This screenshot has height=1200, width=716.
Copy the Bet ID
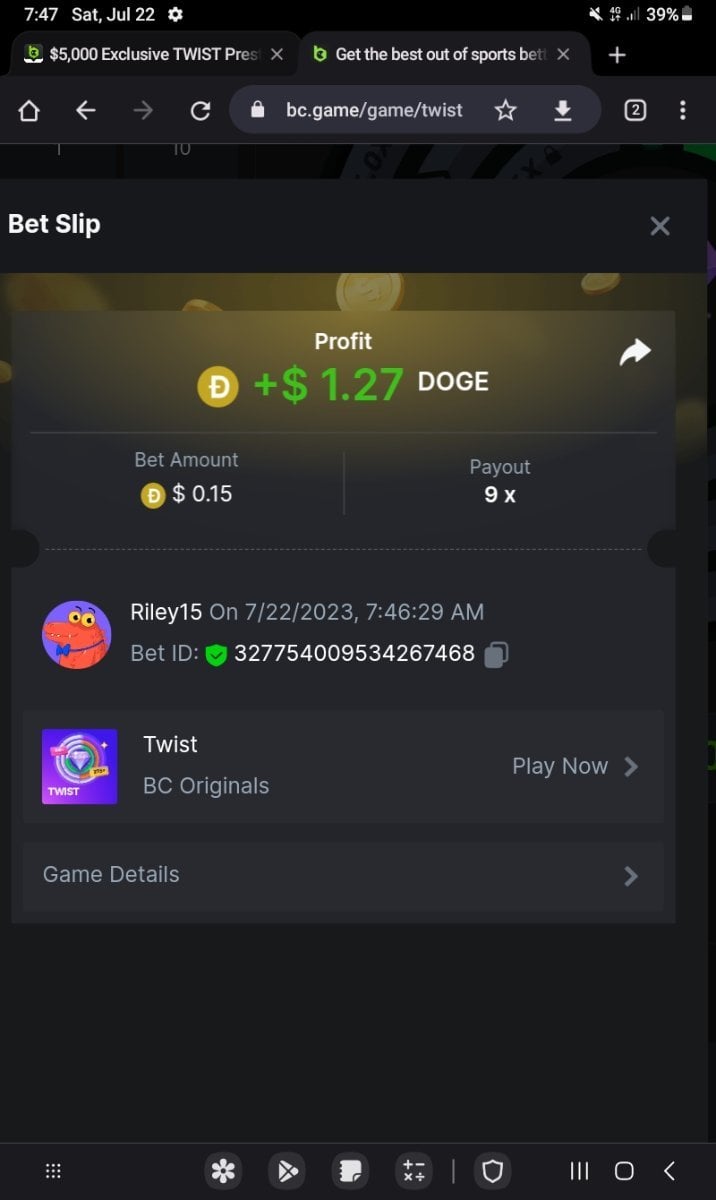click(x=496, y=655)
